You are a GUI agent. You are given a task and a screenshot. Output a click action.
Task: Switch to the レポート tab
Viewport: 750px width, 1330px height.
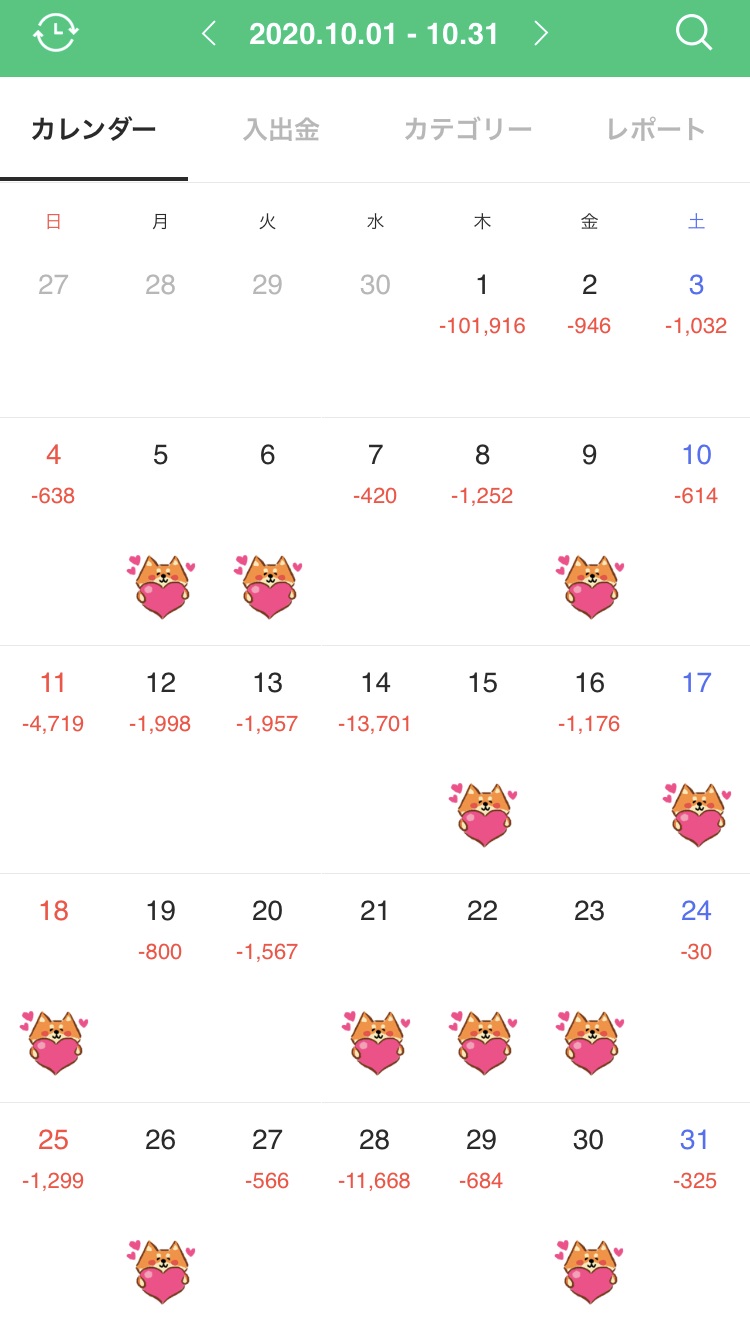[656, 130]
